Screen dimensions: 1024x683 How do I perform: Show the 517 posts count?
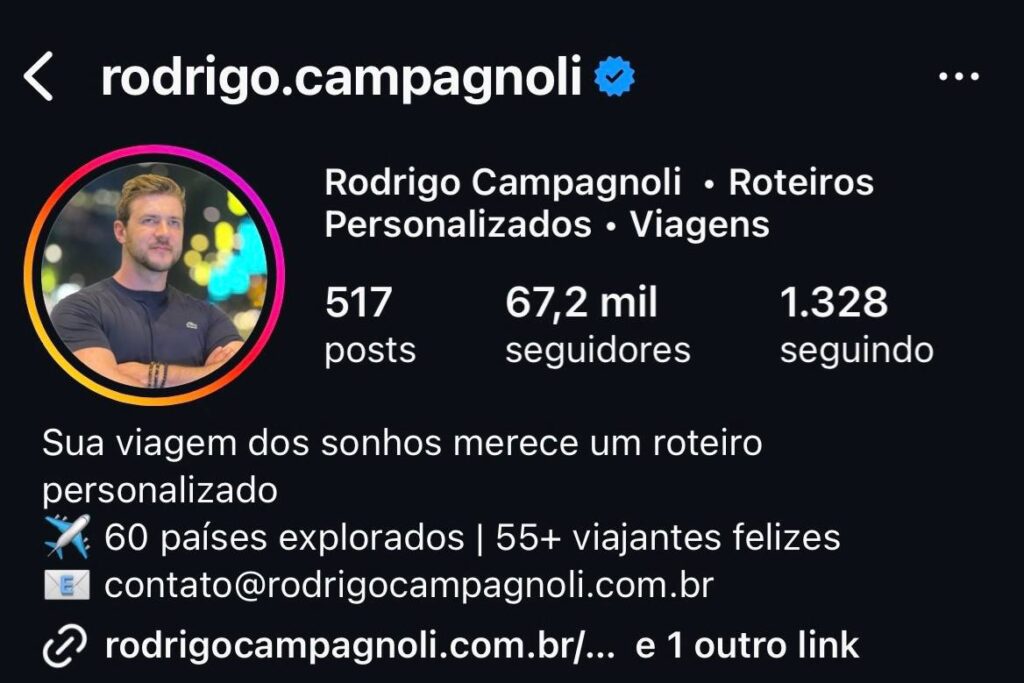point(369,325)
